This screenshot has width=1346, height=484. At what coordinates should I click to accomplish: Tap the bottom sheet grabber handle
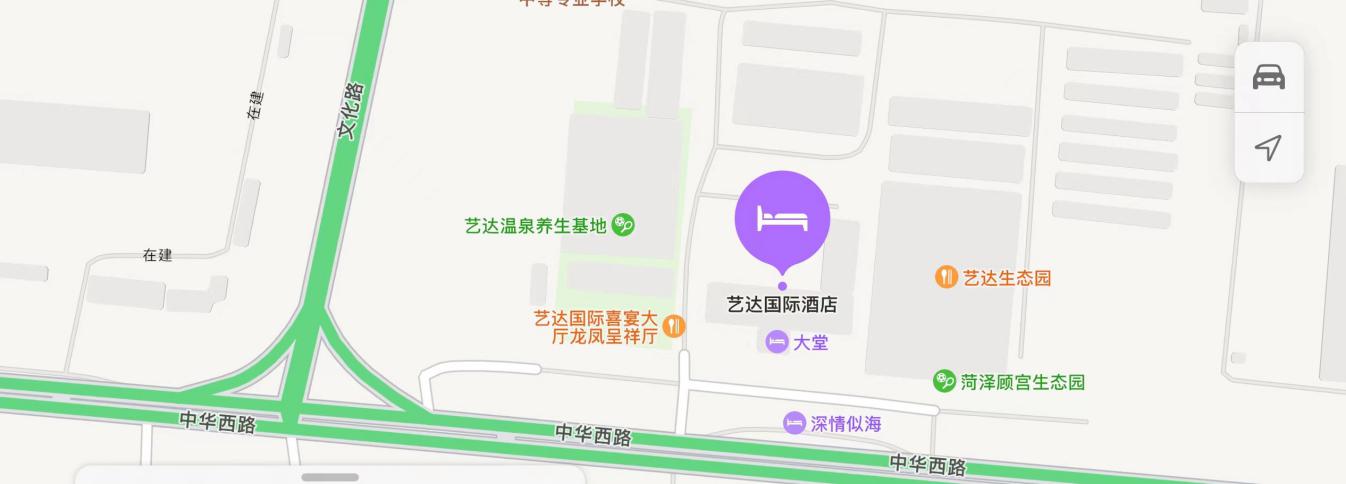(x=330, y=477)
